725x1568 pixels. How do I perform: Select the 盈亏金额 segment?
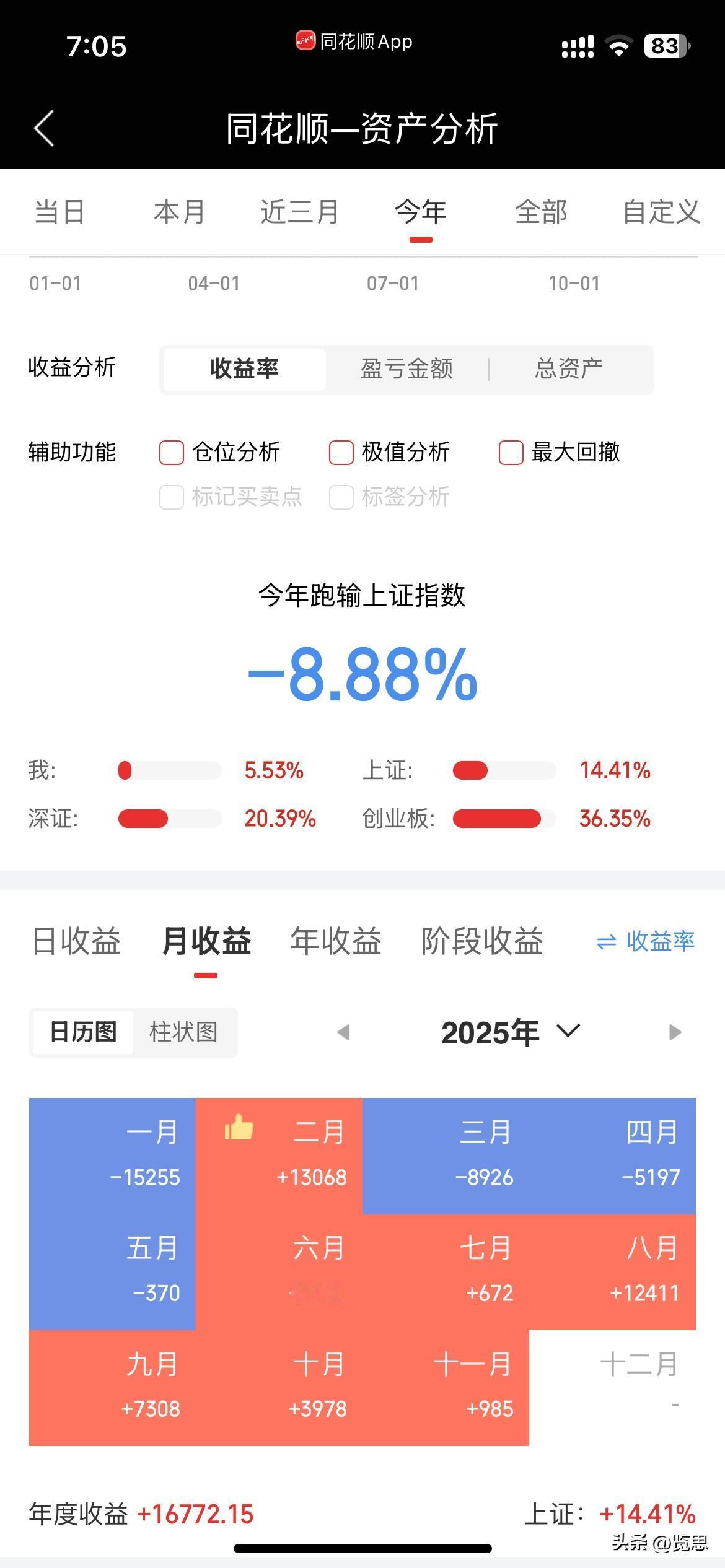click(x=406, y=368)
